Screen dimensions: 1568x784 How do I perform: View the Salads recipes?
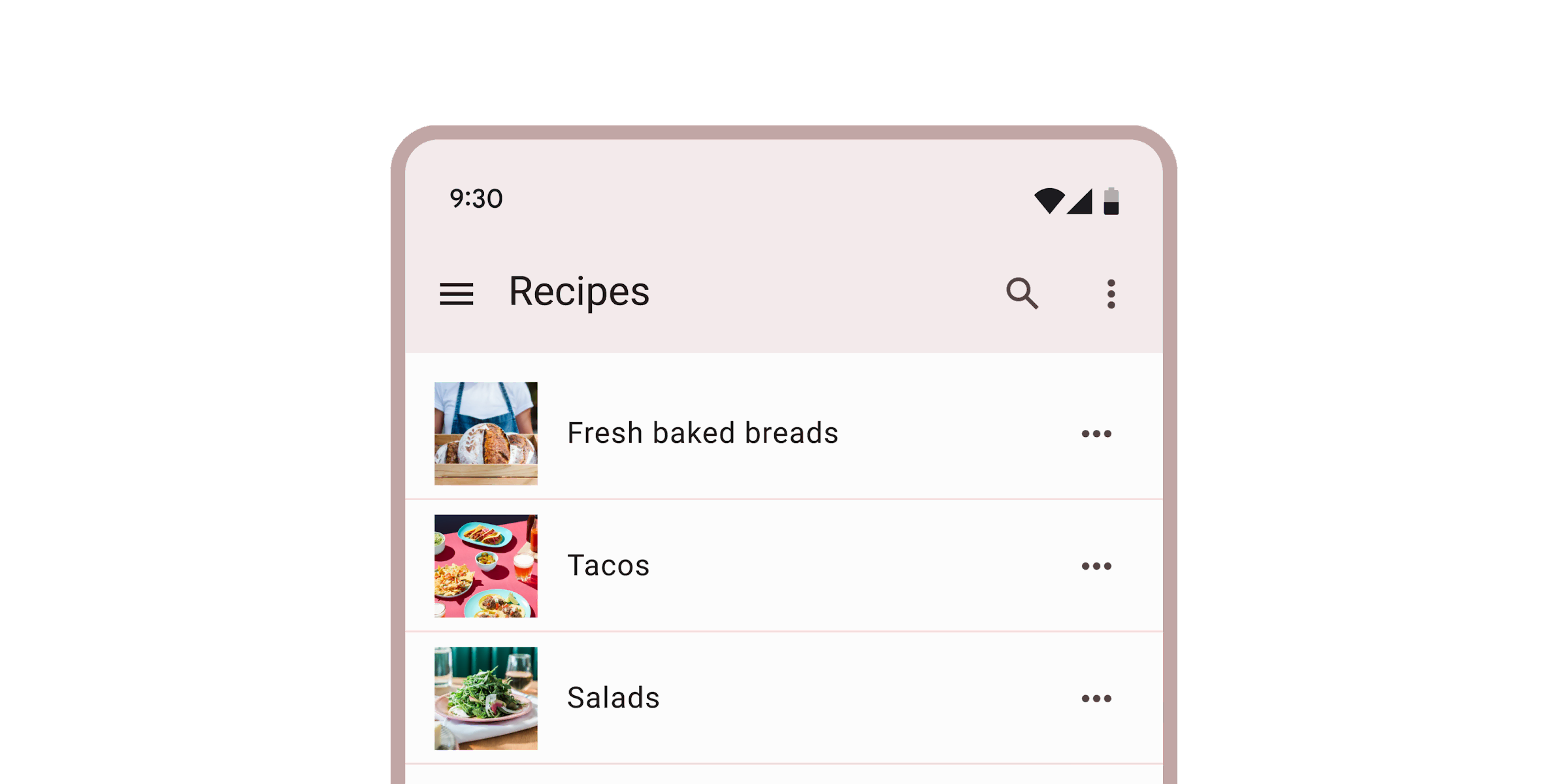613,698
